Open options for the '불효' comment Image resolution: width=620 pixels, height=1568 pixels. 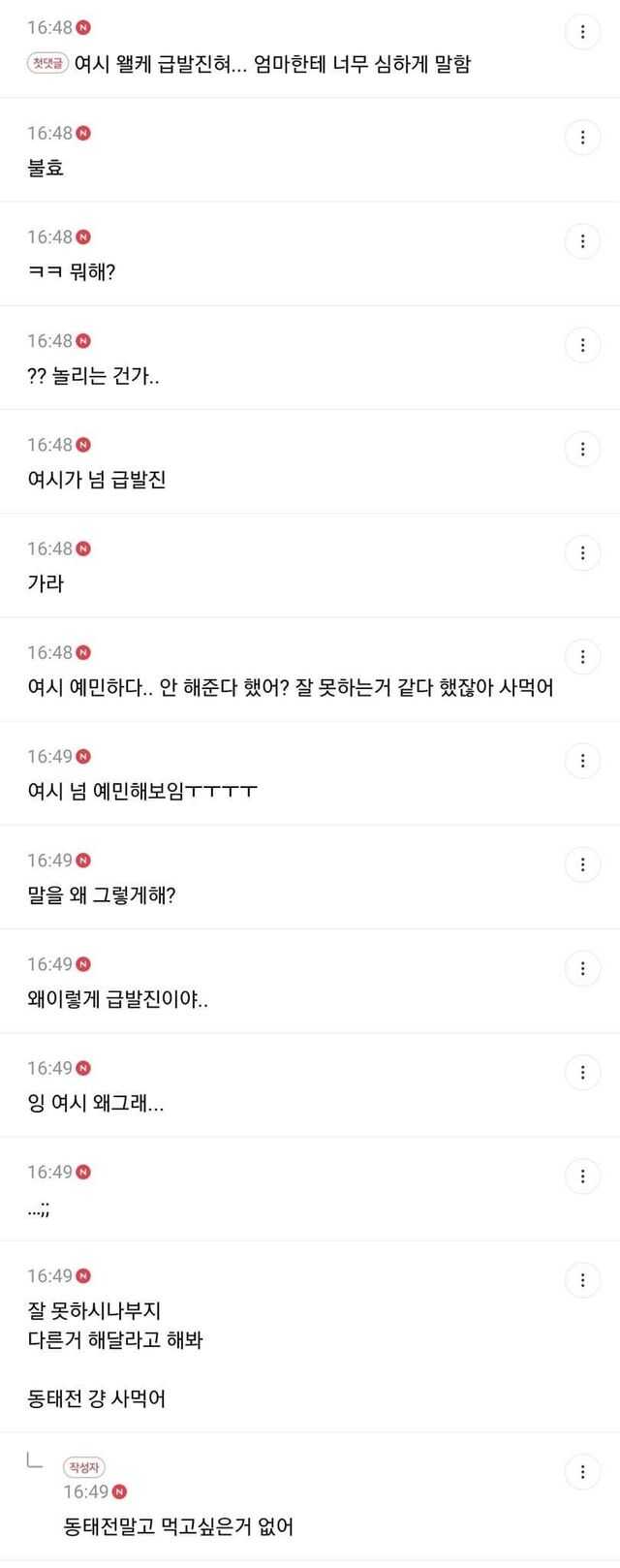582,137
